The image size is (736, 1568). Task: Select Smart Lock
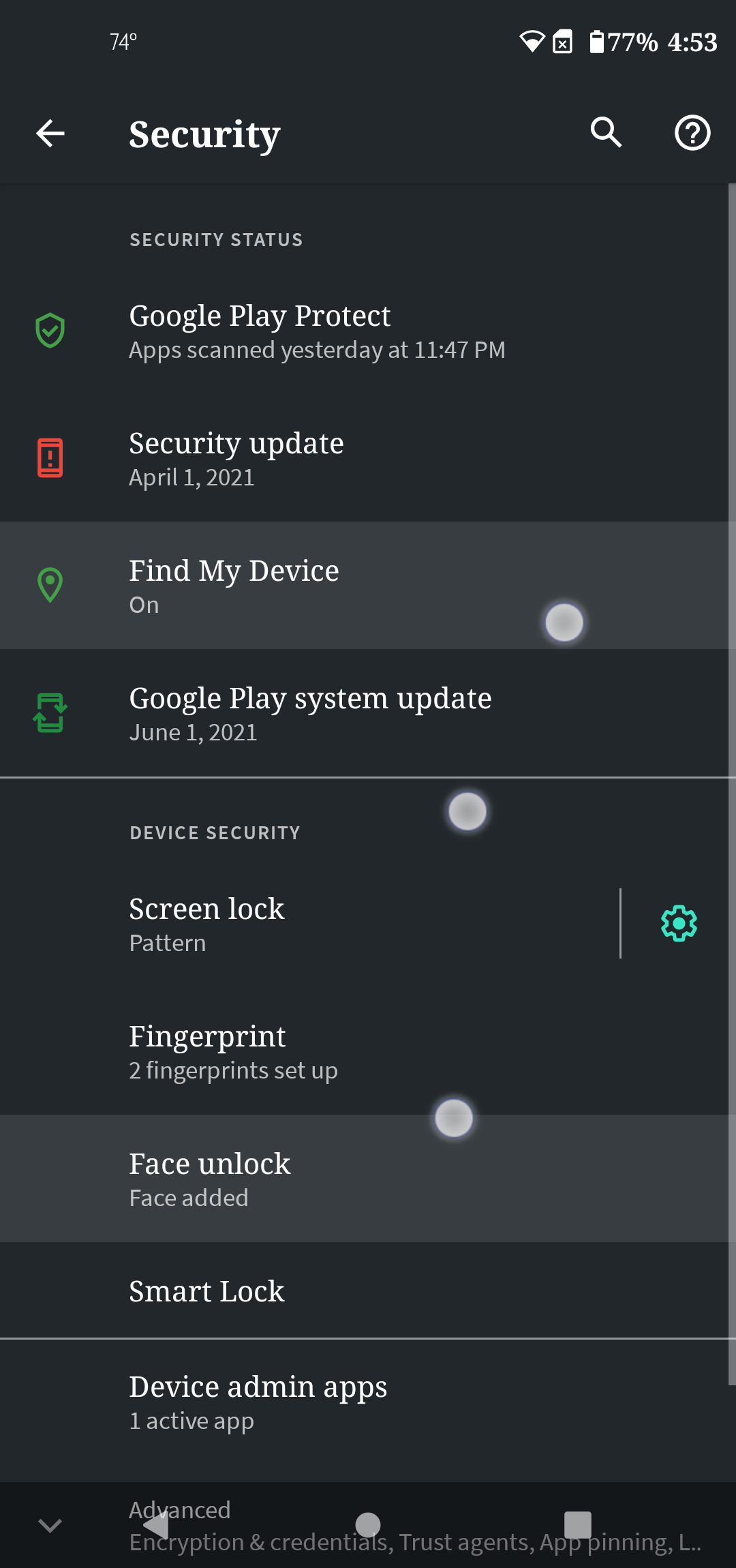point(368,1291)
